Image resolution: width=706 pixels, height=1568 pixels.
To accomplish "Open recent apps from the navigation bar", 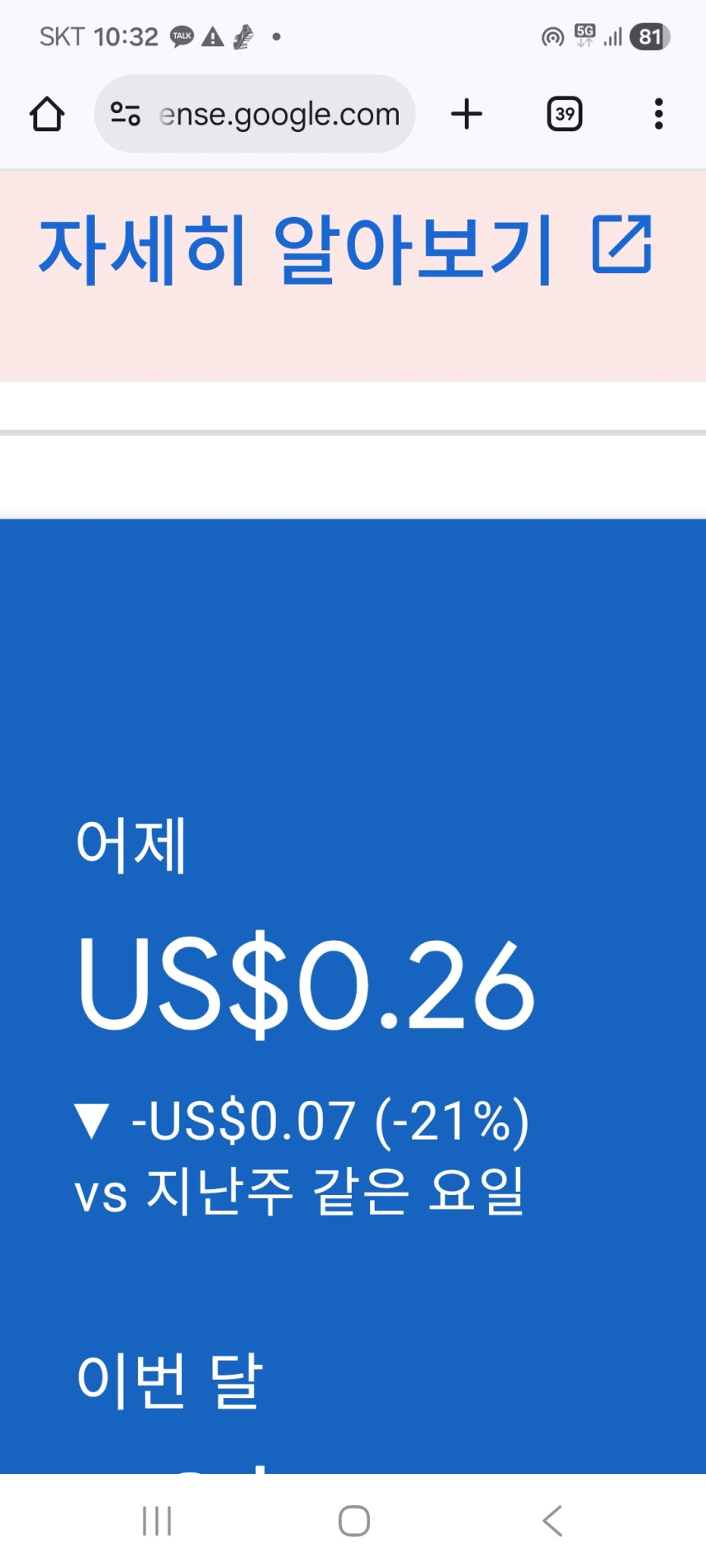I will [x=157, y=1520].
